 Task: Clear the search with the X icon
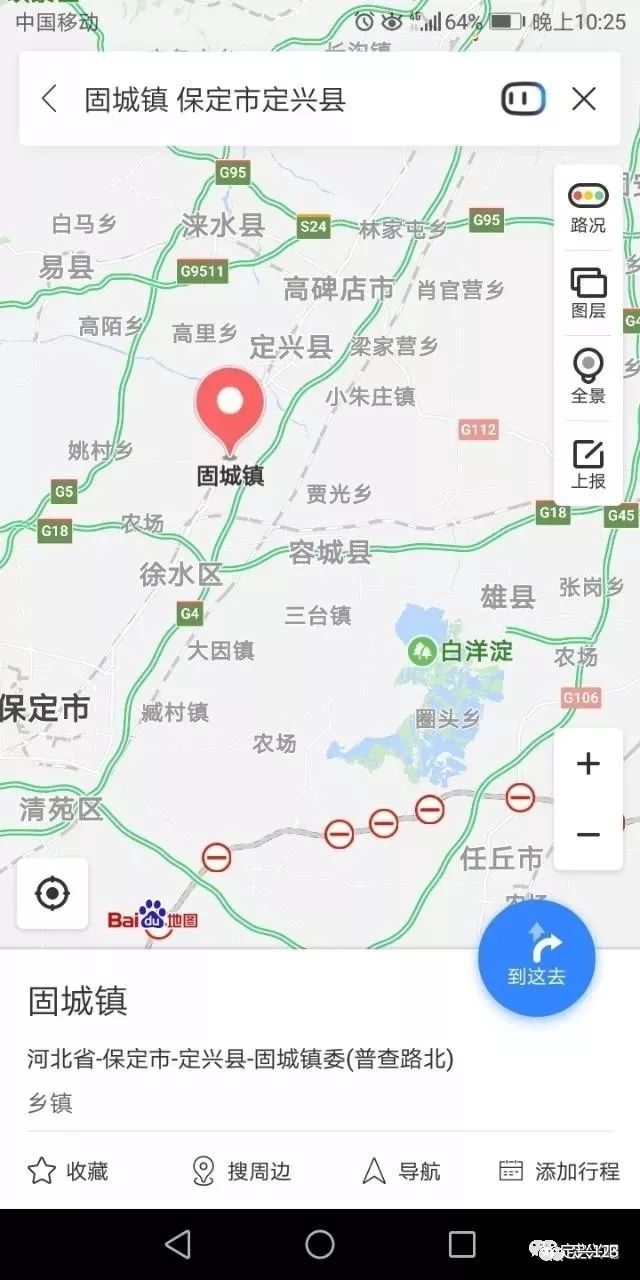point(584,99)
